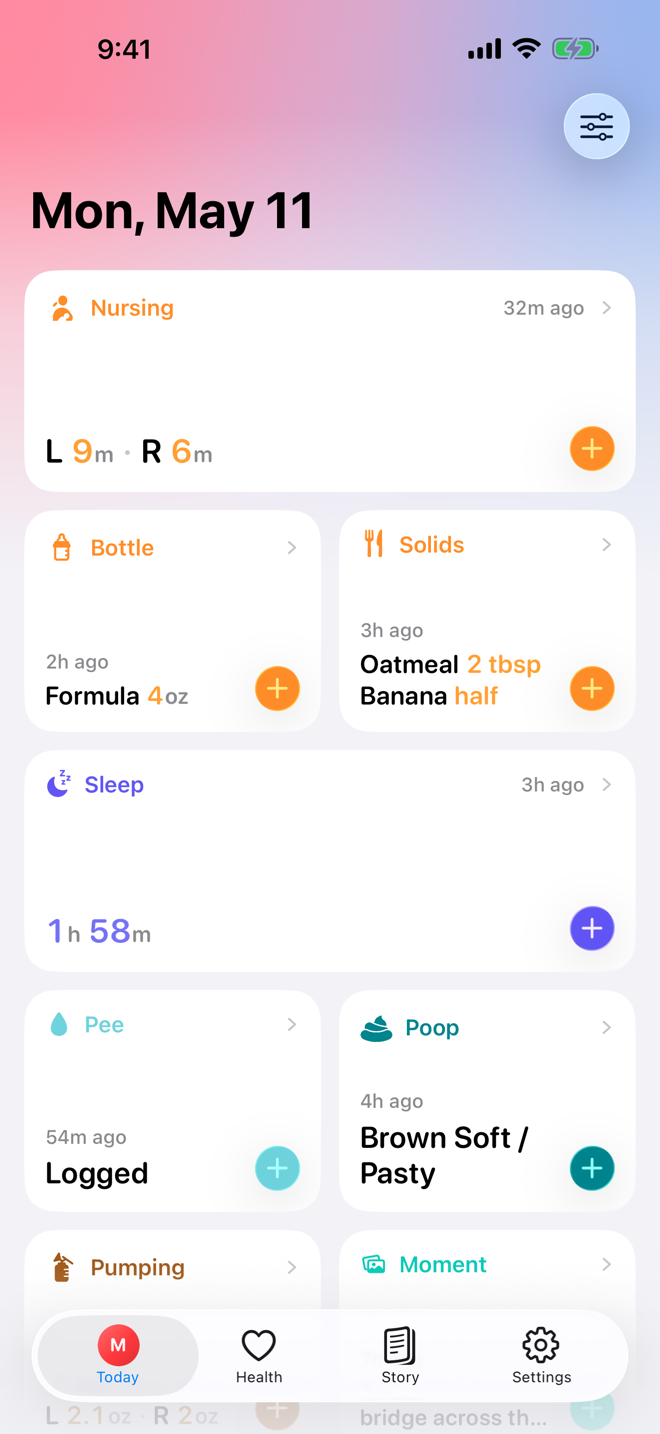Open the Sleep card details
The image size is (660, 1434).
(x=330, y=861)
